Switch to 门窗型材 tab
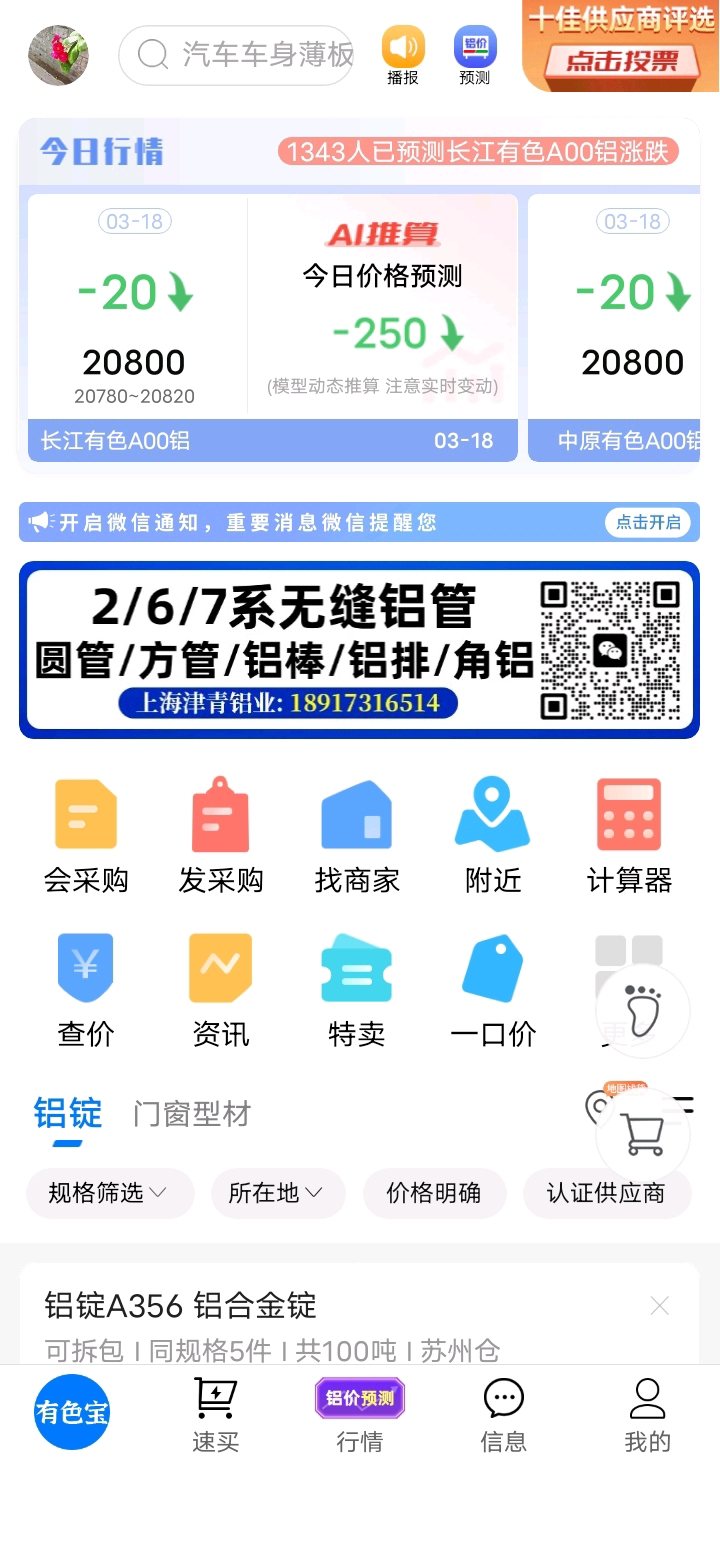 (x=192, y=1114)
